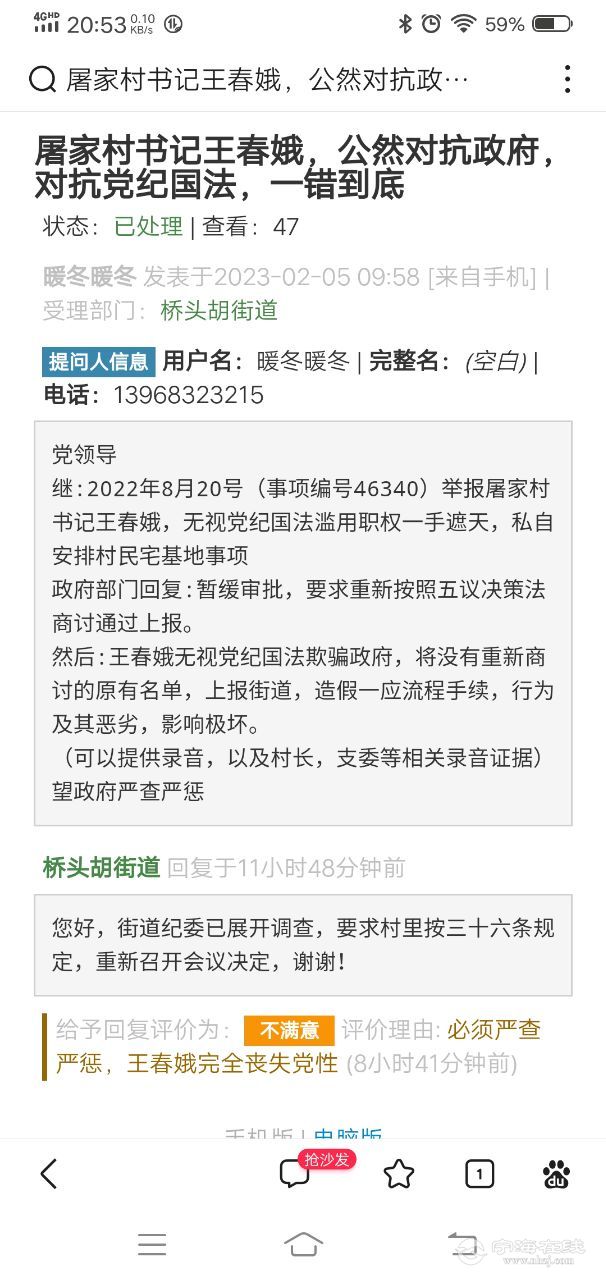Go to the system home screen
Viewport: 606px width, 1280px height.
[x=303, y=1244]
